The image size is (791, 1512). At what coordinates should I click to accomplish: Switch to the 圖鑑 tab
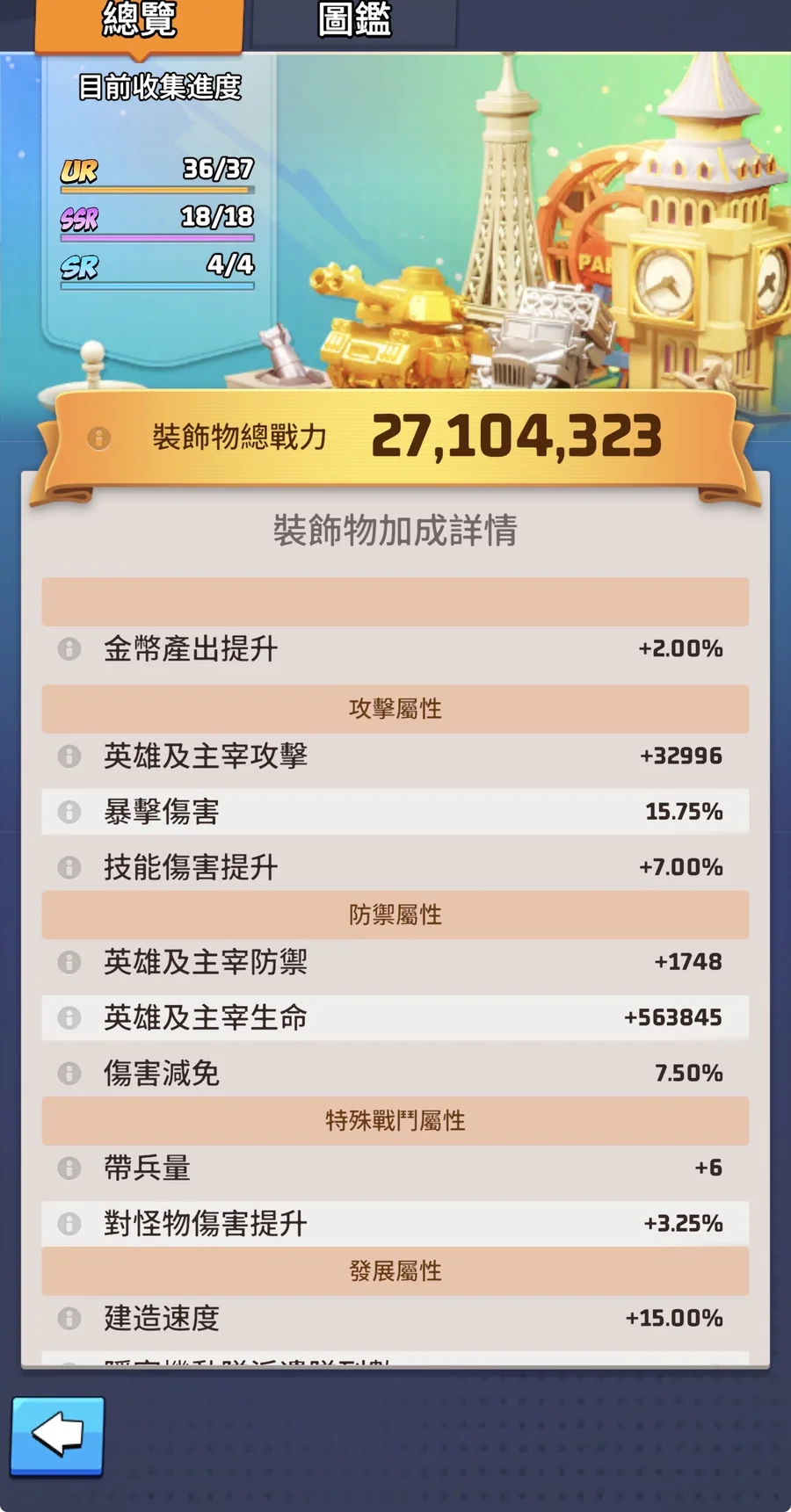click(354, 22)
